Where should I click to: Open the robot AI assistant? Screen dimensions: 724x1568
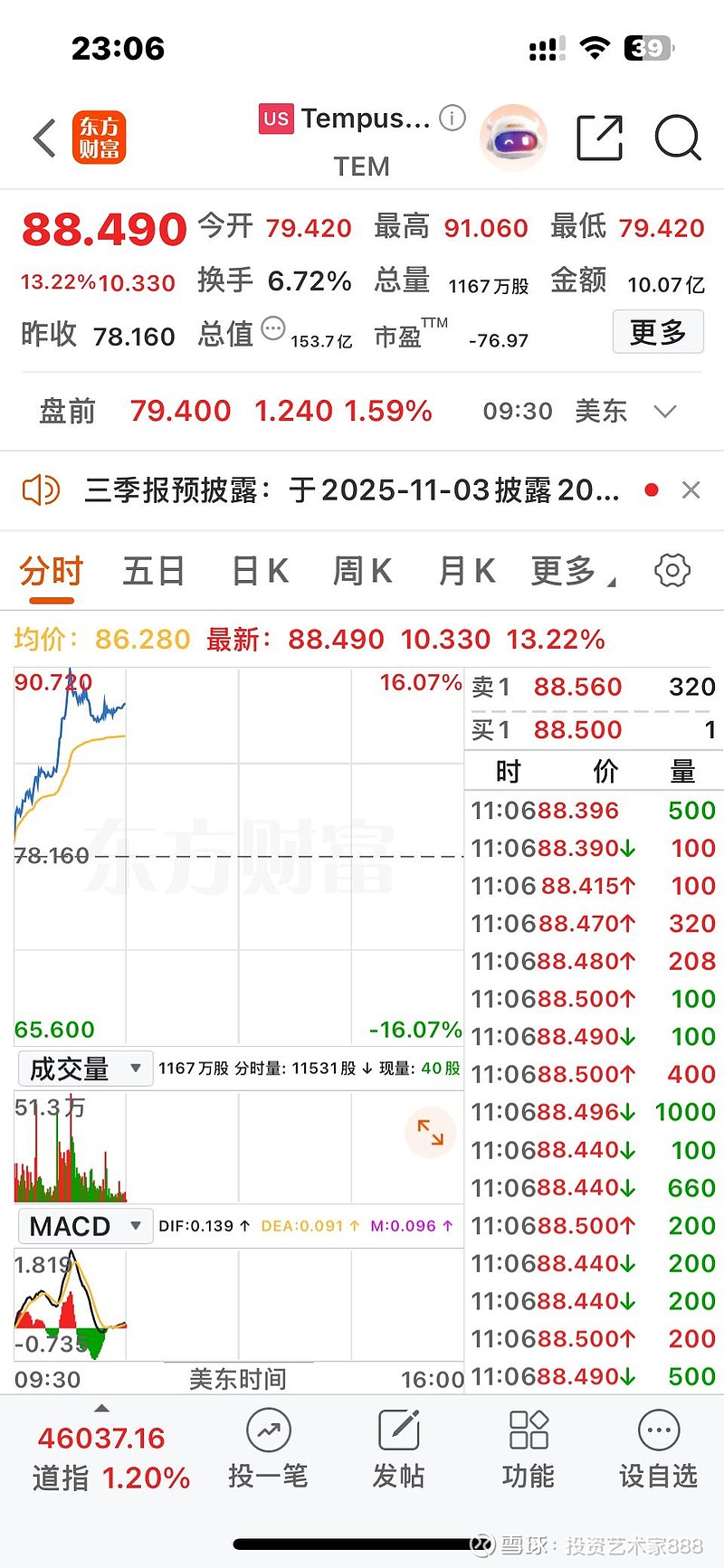[513, 138]
